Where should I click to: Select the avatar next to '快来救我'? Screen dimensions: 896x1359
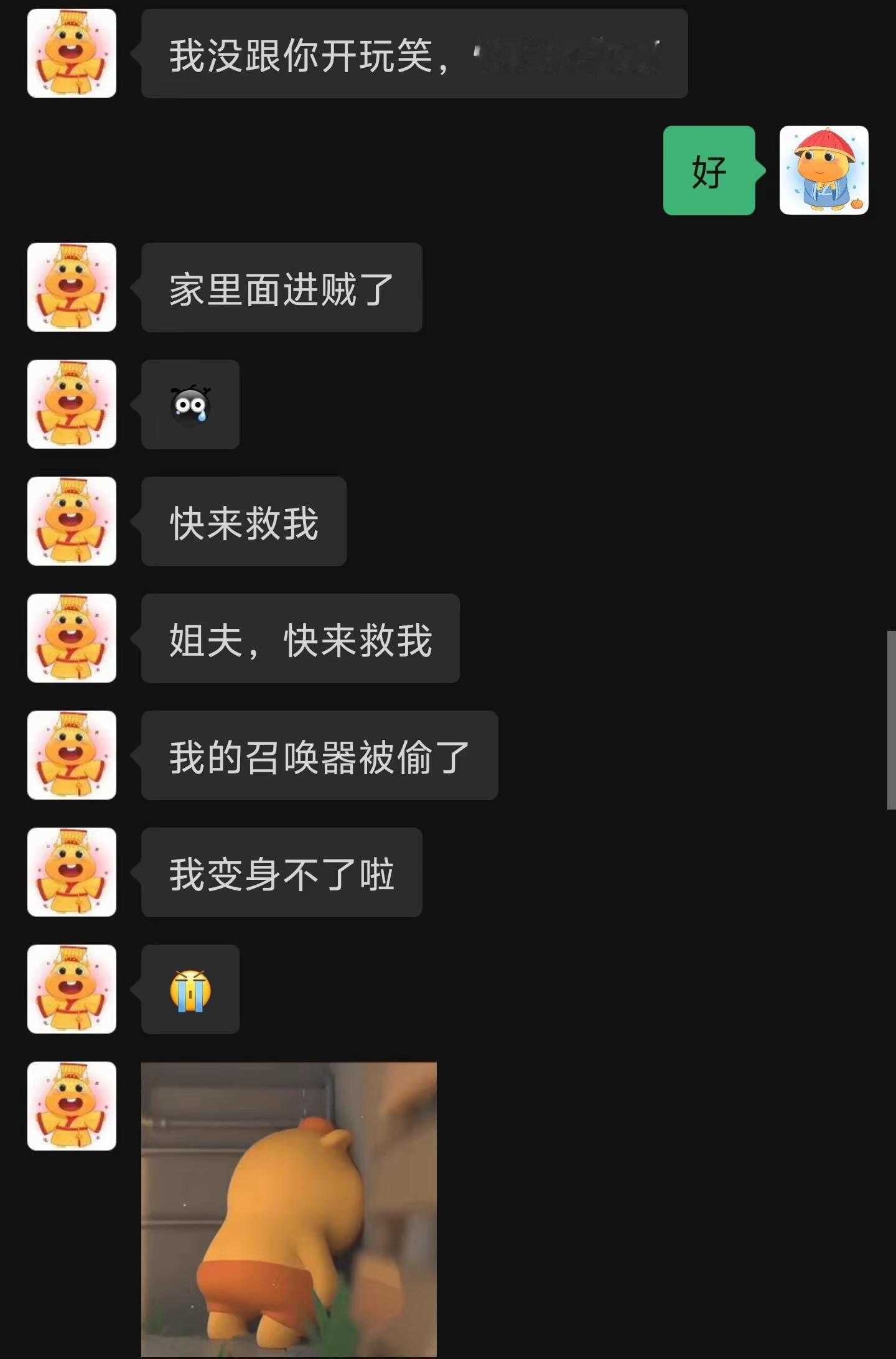pos(71,521)
